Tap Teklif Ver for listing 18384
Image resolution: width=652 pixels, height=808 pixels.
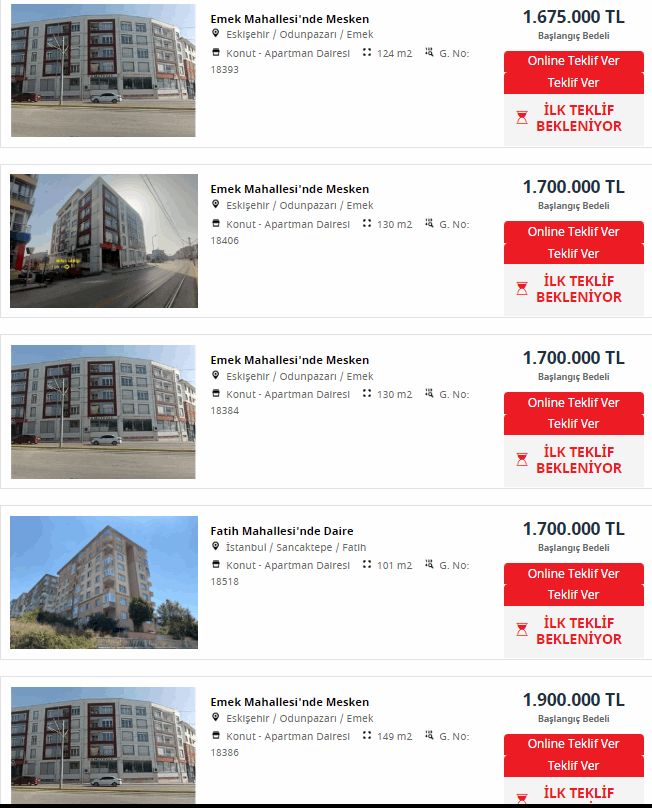[x=573, y=424]
